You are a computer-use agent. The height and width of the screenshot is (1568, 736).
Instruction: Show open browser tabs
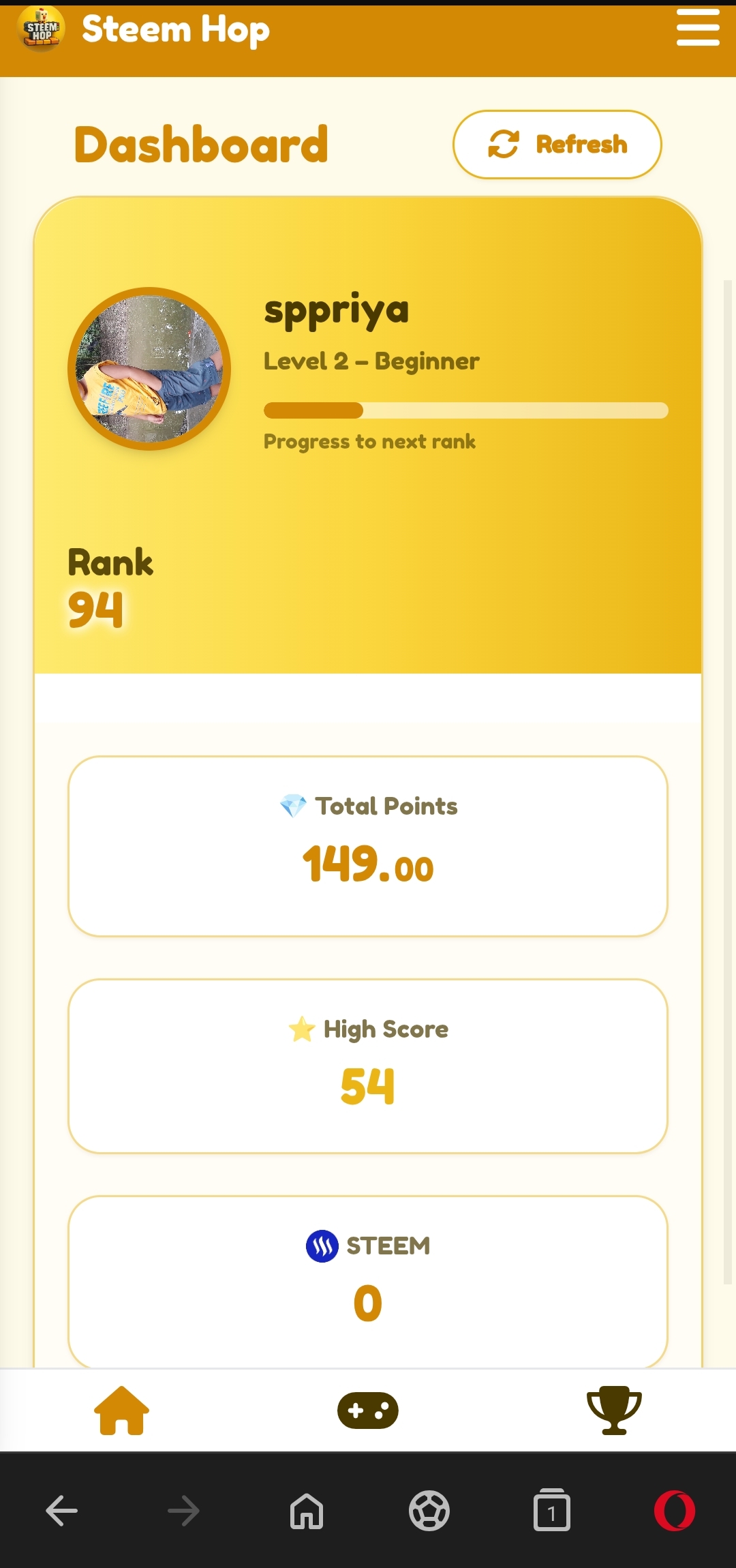click(x=551, y=1511)
